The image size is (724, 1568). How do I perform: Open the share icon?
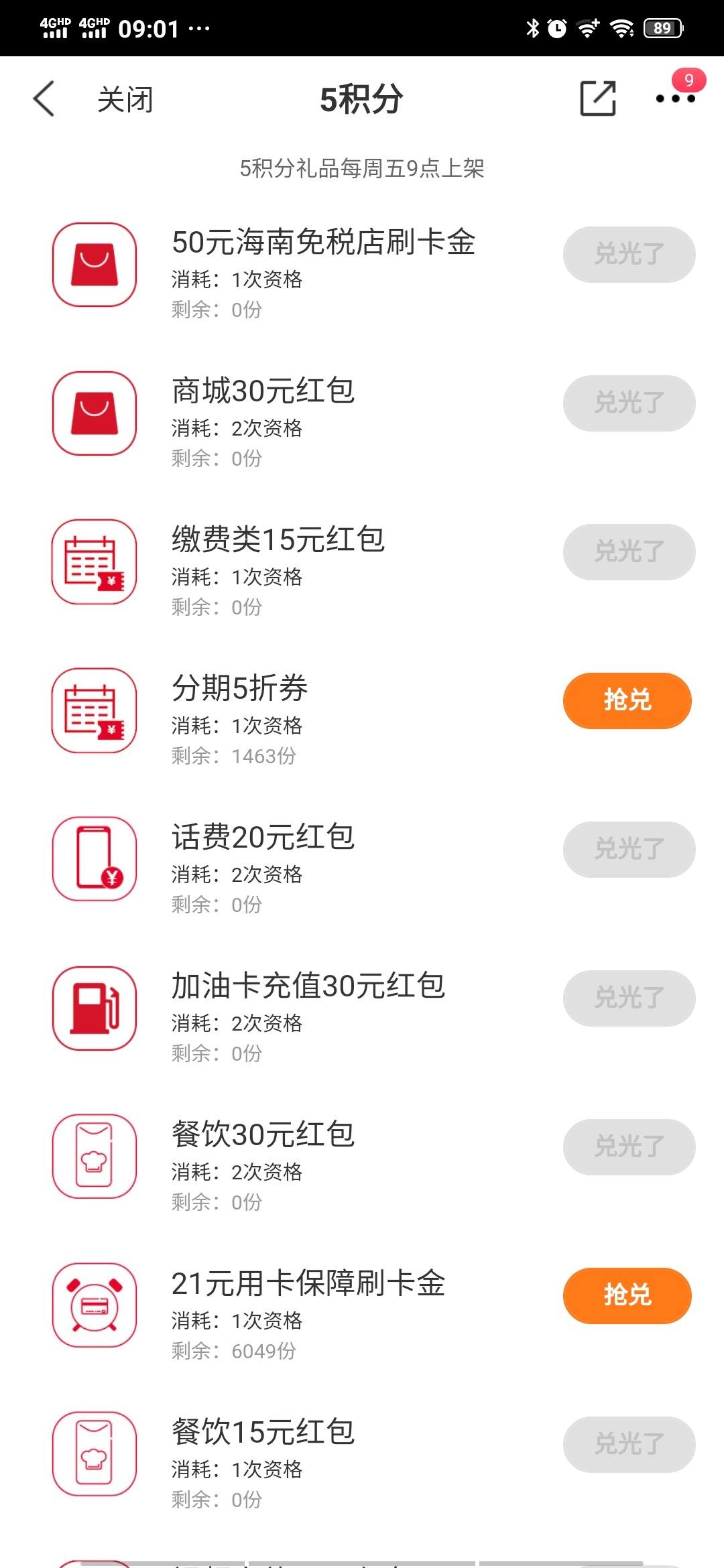click(597, 99)
